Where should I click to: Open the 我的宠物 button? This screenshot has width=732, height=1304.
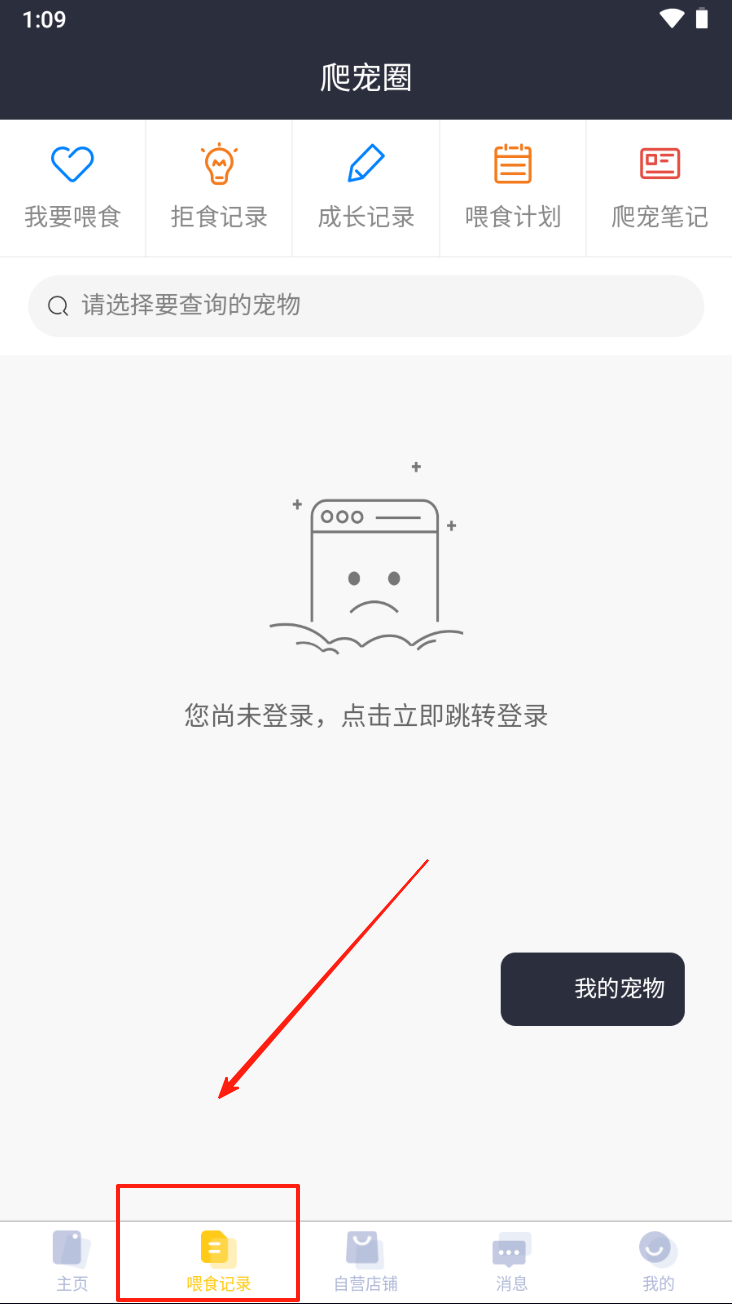(592, 989)
